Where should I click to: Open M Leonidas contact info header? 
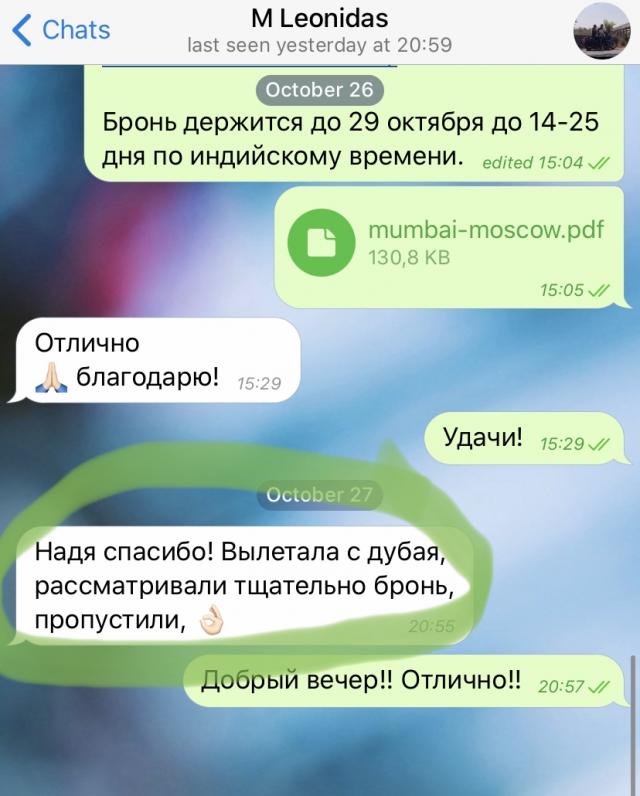tap(320, 30)
